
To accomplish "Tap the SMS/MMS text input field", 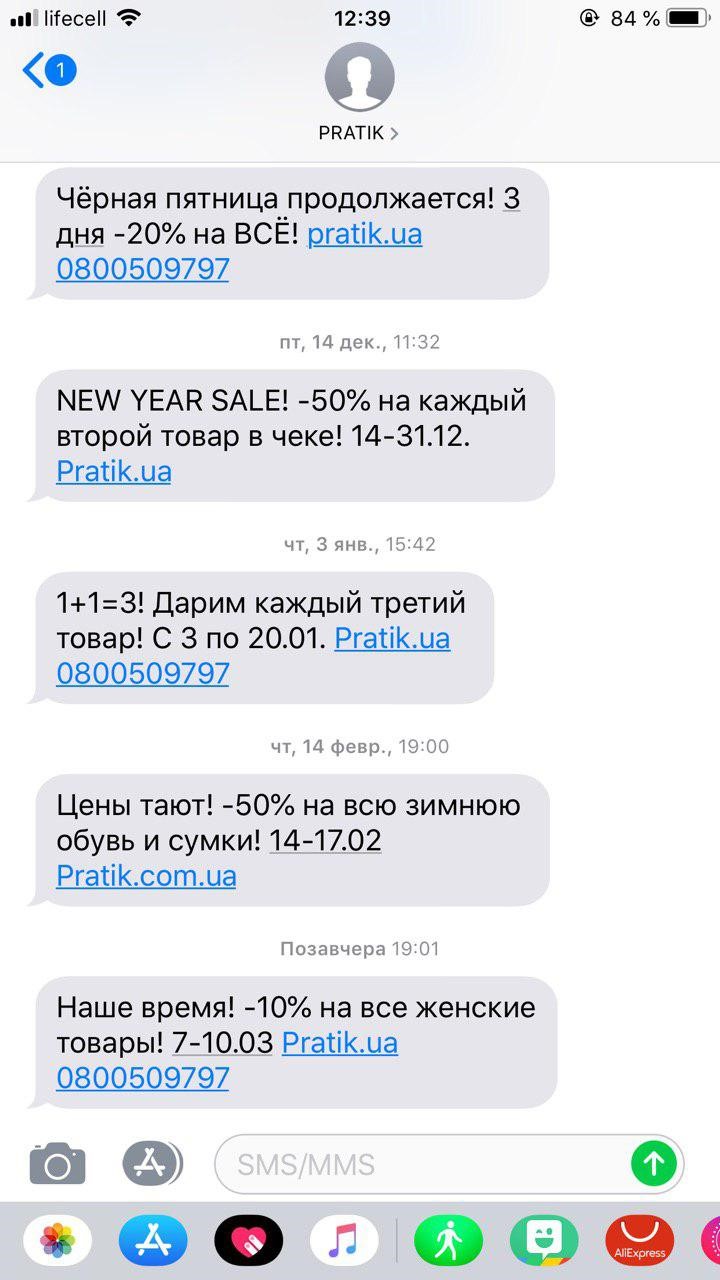I will point(400,1163).
